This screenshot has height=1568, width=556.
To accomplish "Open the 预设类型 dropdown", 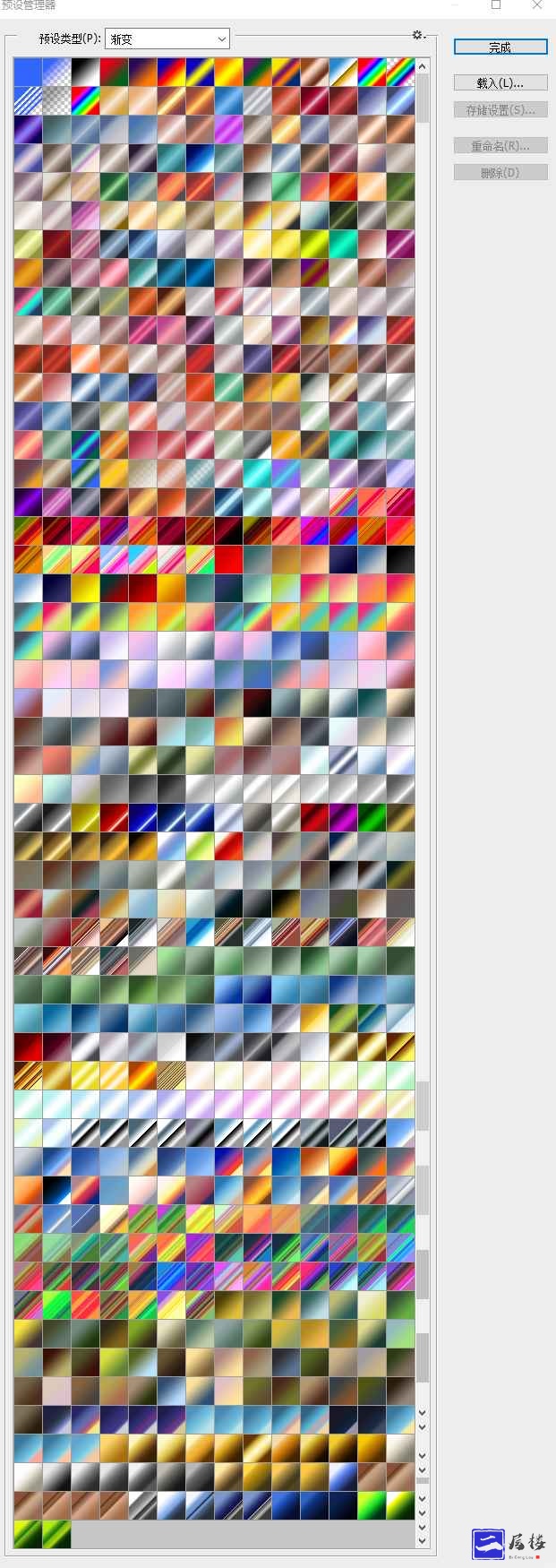I will coord(167,39).
